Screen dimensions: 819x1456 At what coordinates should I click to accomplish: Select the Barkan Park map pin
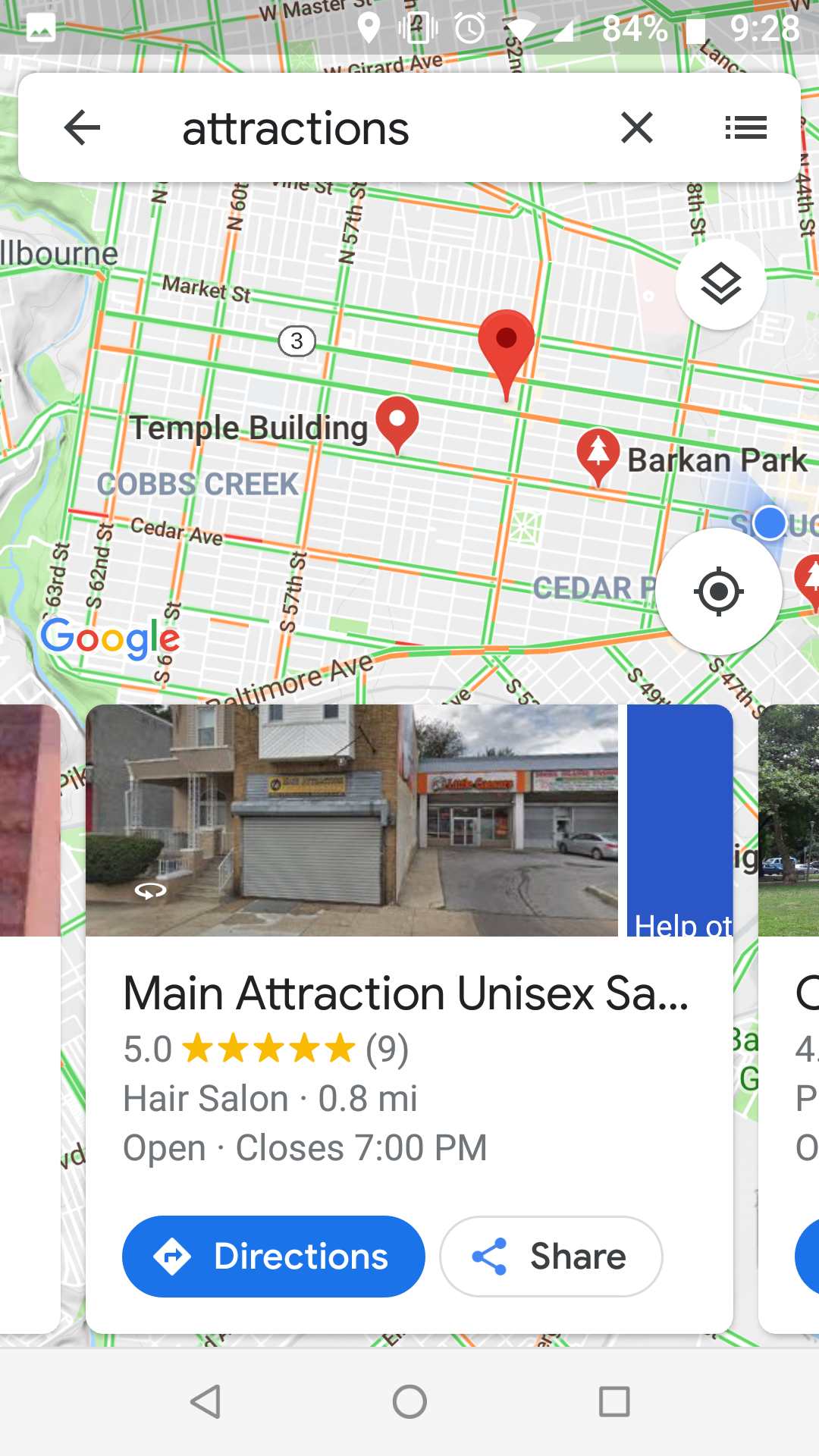coord(598,456)
